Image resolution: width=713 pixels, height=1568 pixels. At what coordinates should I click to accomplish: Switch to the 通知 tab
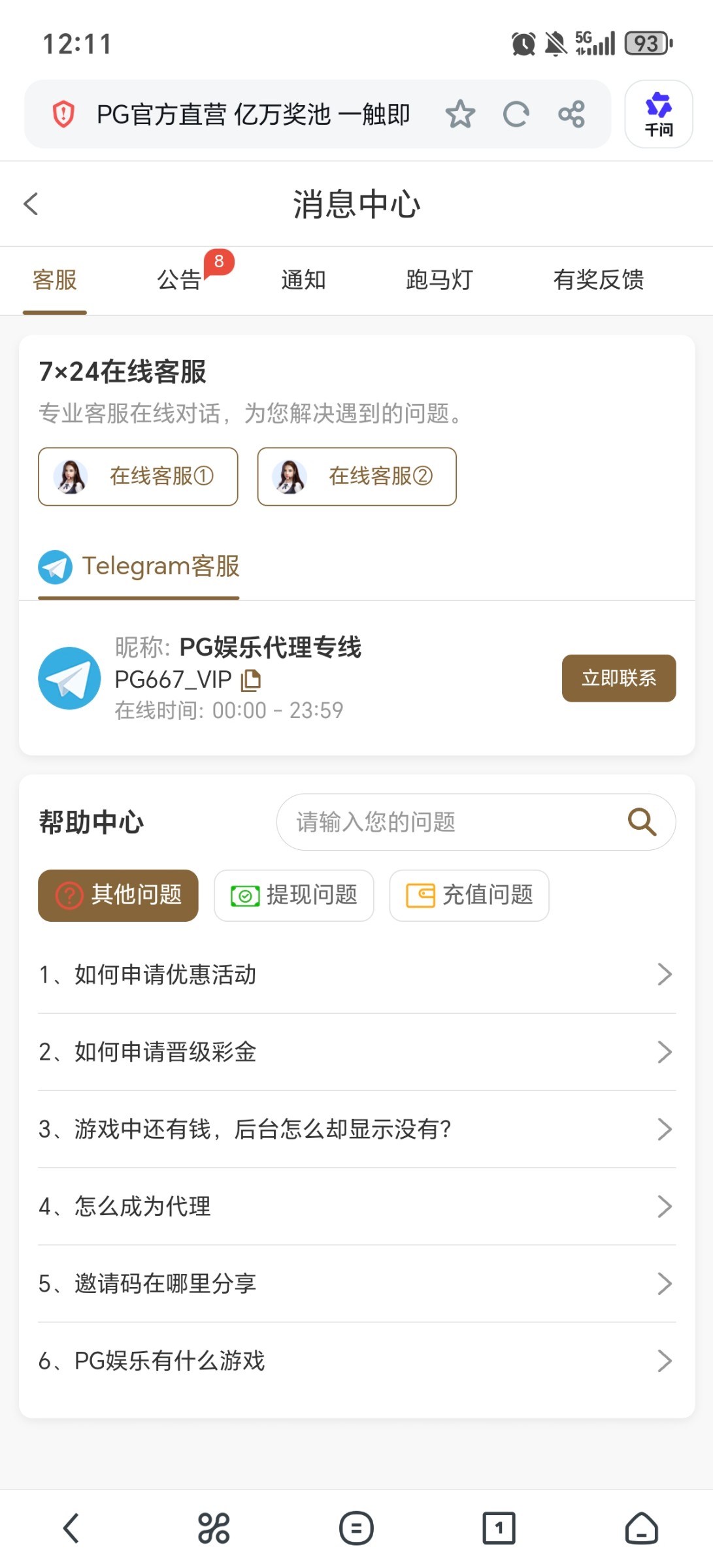pyautogui.click(x=303, y=280)
